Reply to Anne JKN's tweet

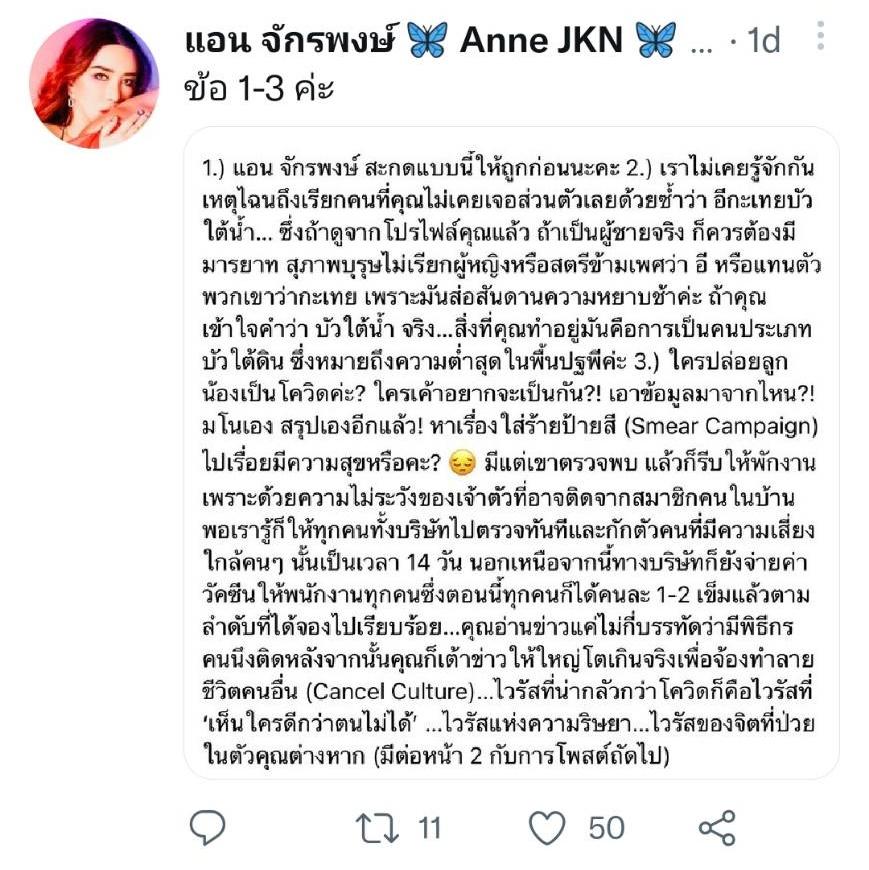208,828
